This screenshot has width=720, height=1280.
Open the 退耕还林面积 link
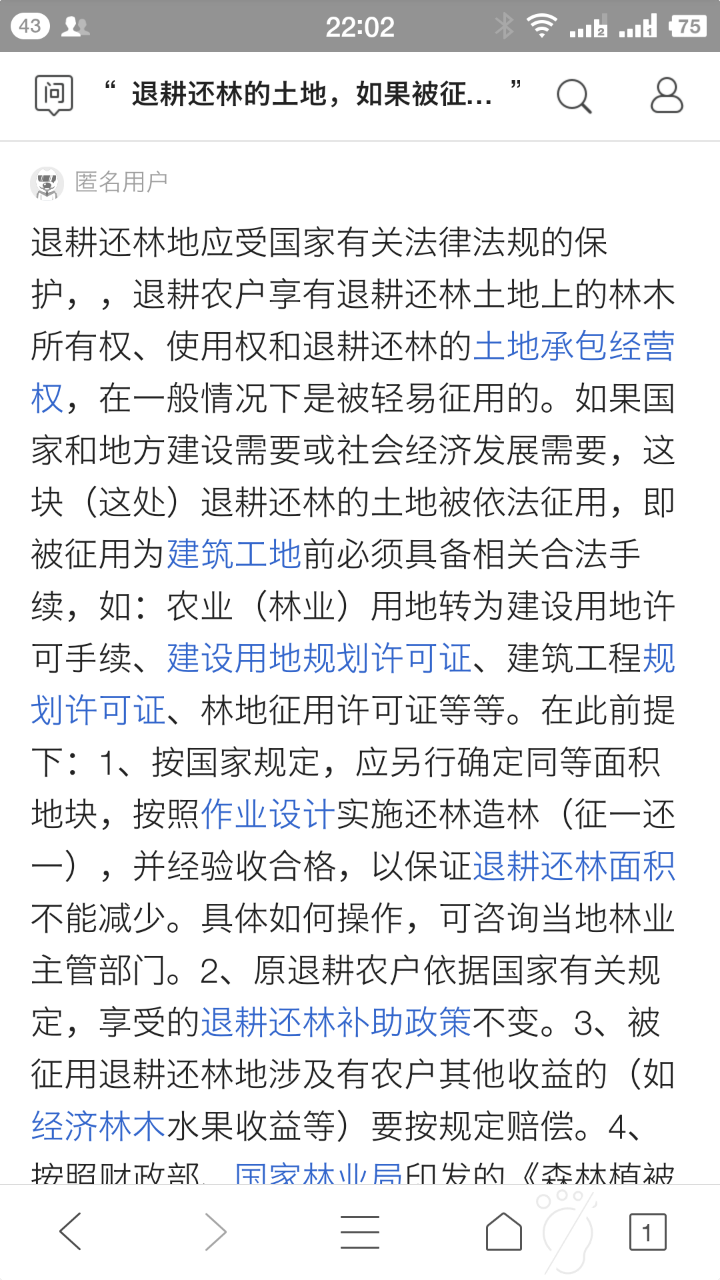pos(573,866)
